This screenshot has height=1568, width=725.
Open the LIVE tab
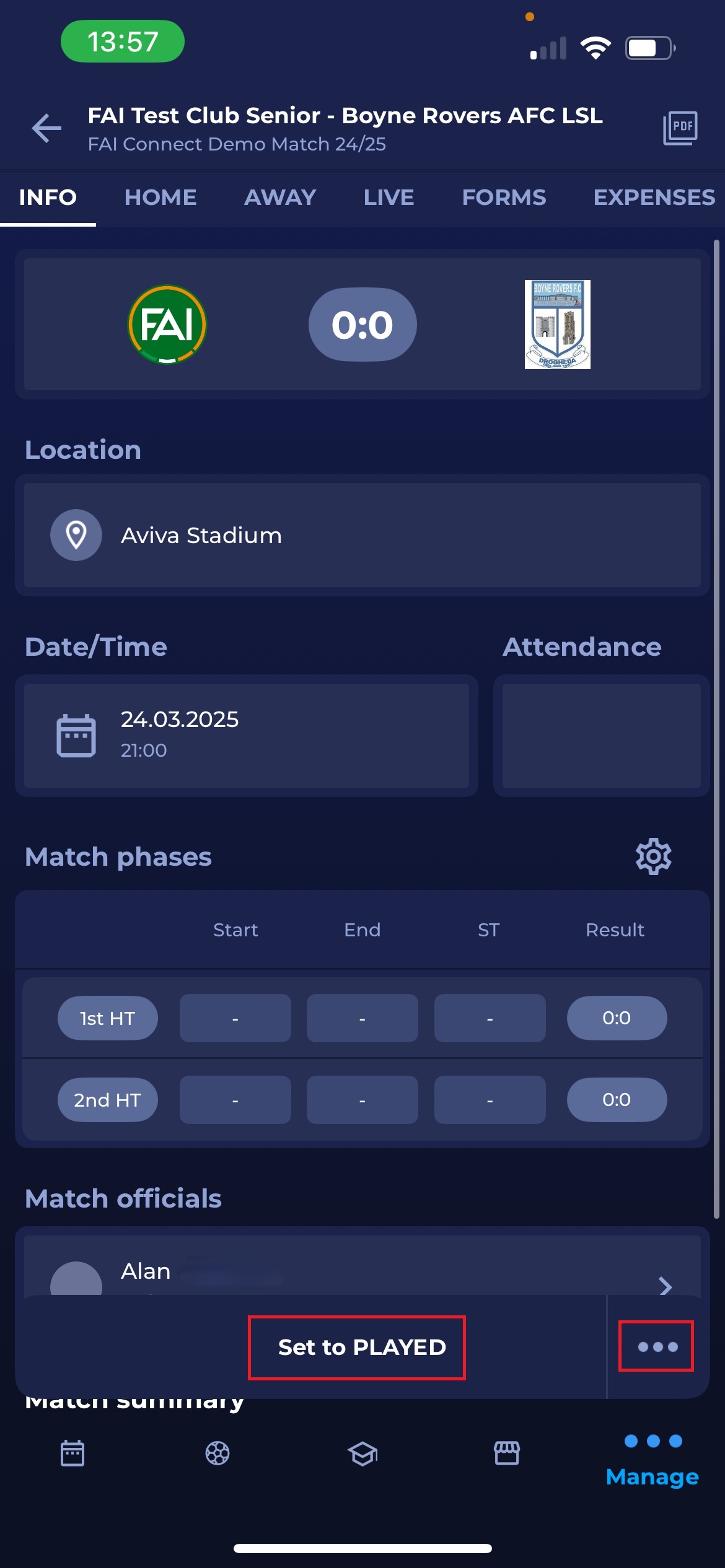[x=389, y=198]
